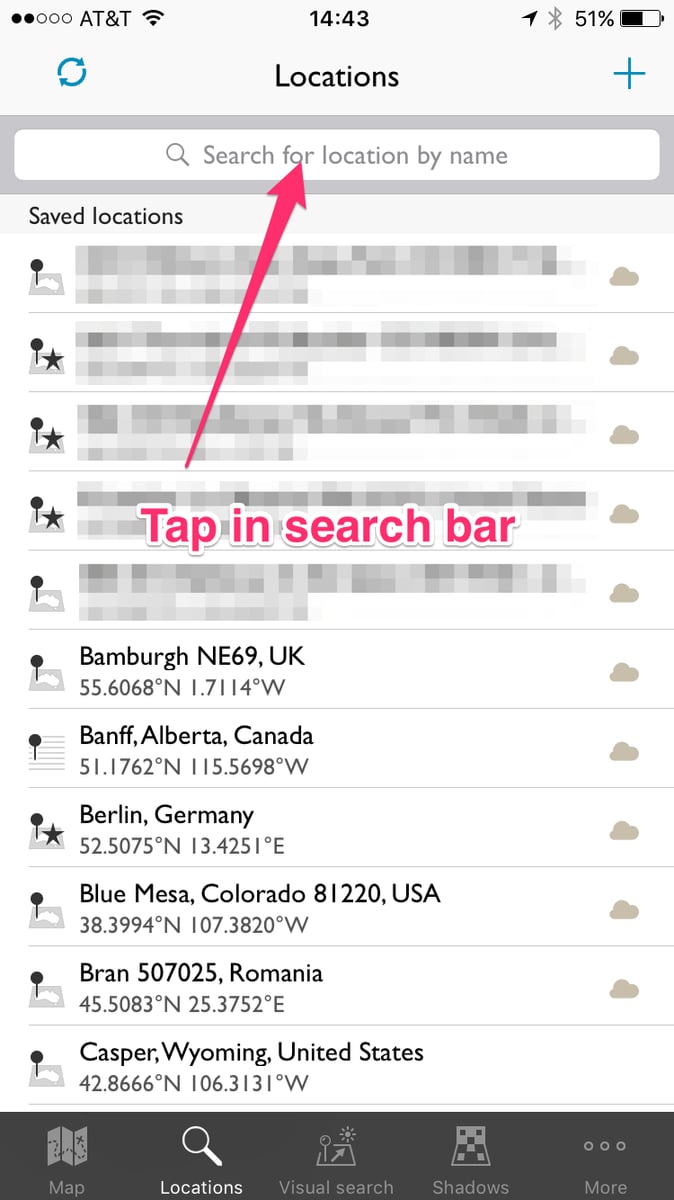The image size is (674, 1200).
Task: Open Bamburgh NE69, UK location
Action: click(x=192, y=669)
